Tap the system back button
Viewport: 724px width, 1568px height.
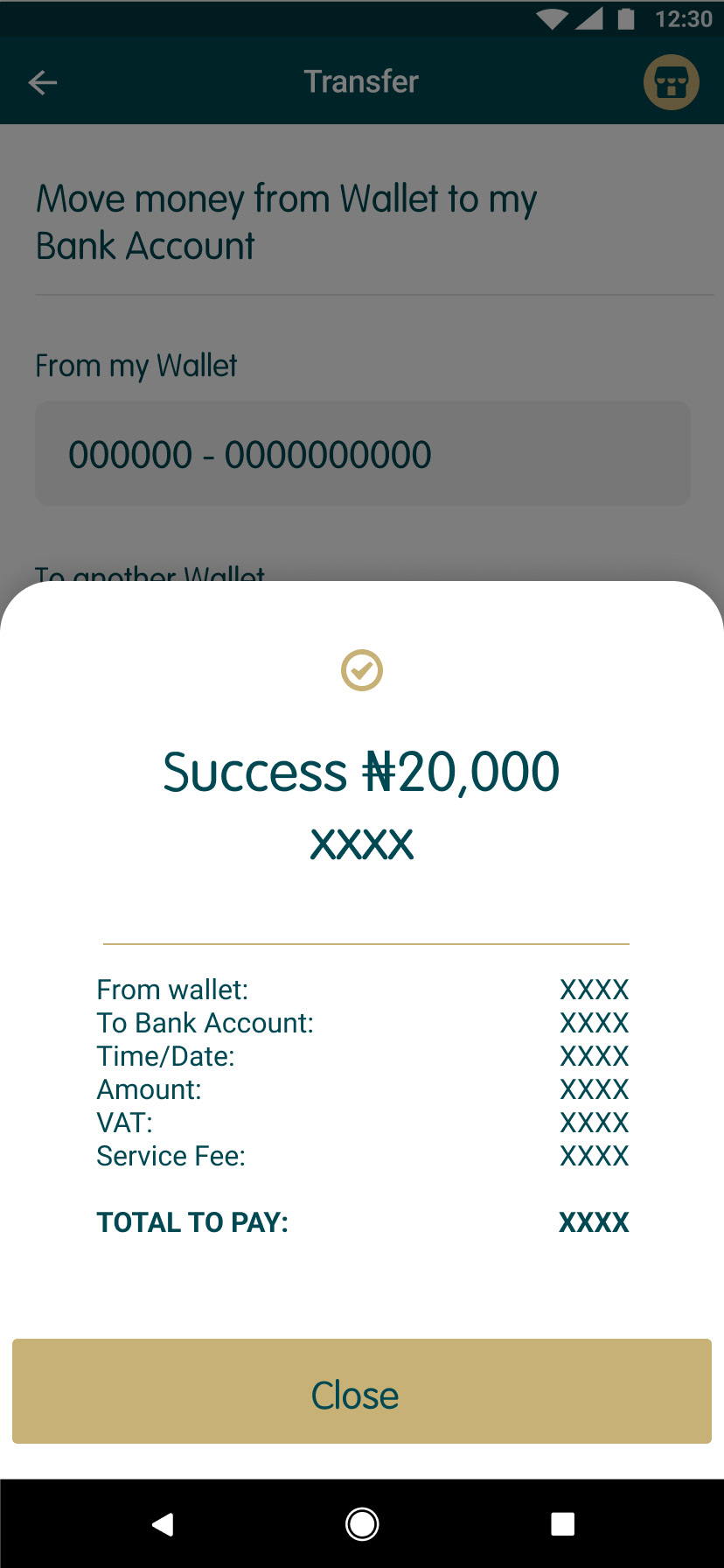164,1524
